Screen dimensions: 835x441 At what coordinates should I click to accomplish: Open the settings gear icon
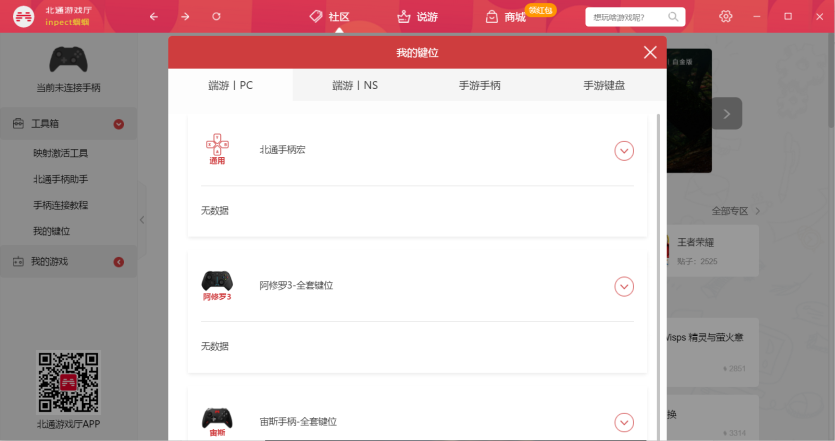(726, 17)
